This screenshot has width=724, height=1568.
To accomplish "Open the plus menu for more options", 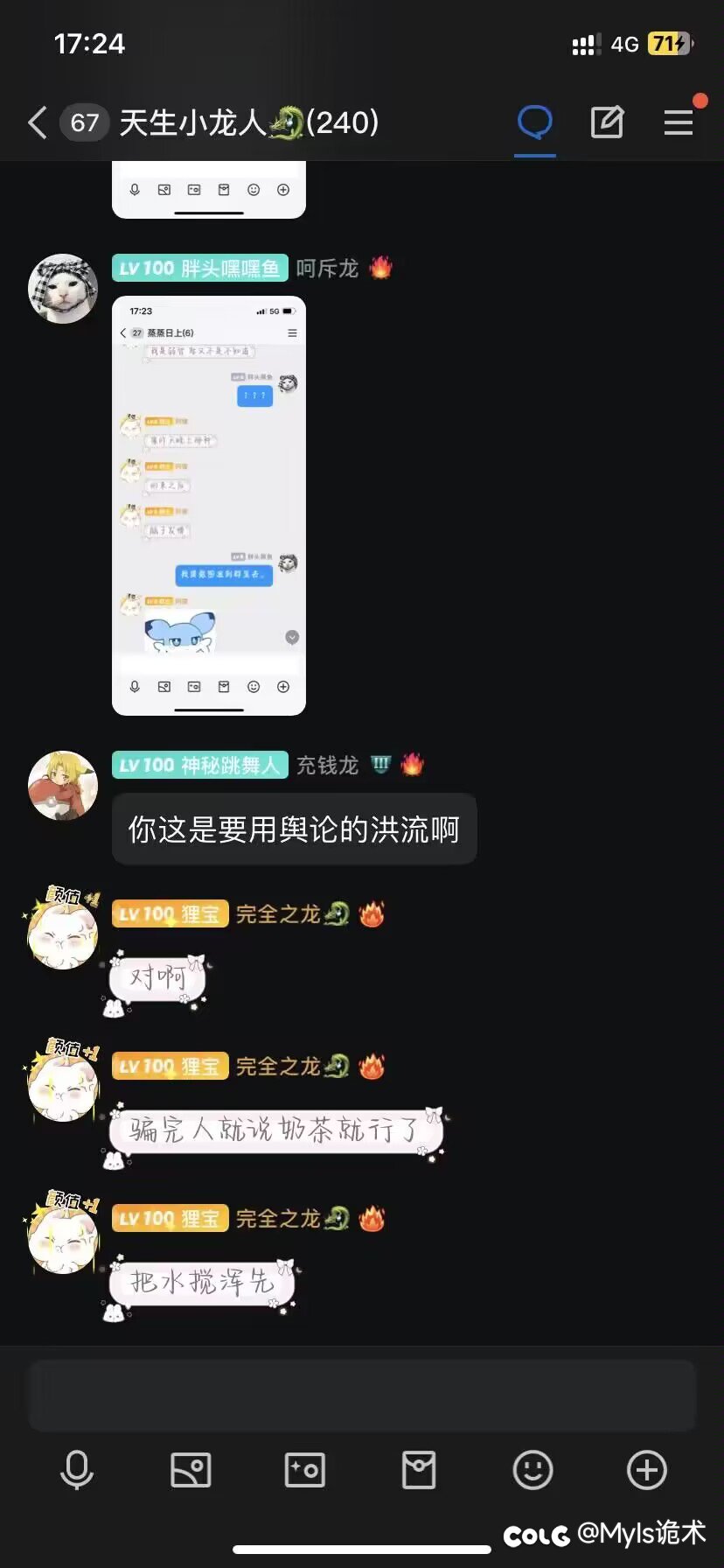I will coord(647,1469).
